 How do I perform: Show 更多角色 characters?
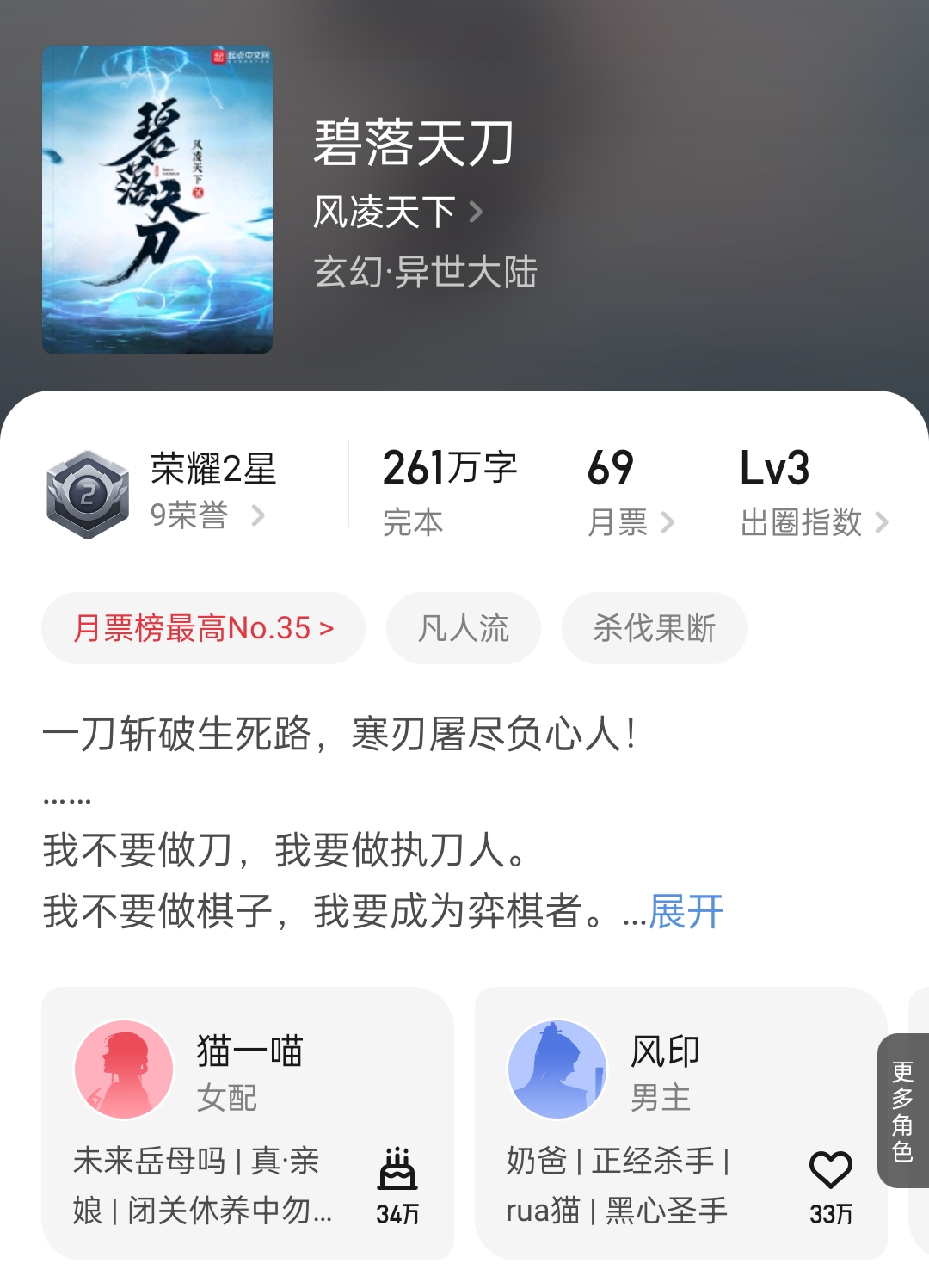902,1110
